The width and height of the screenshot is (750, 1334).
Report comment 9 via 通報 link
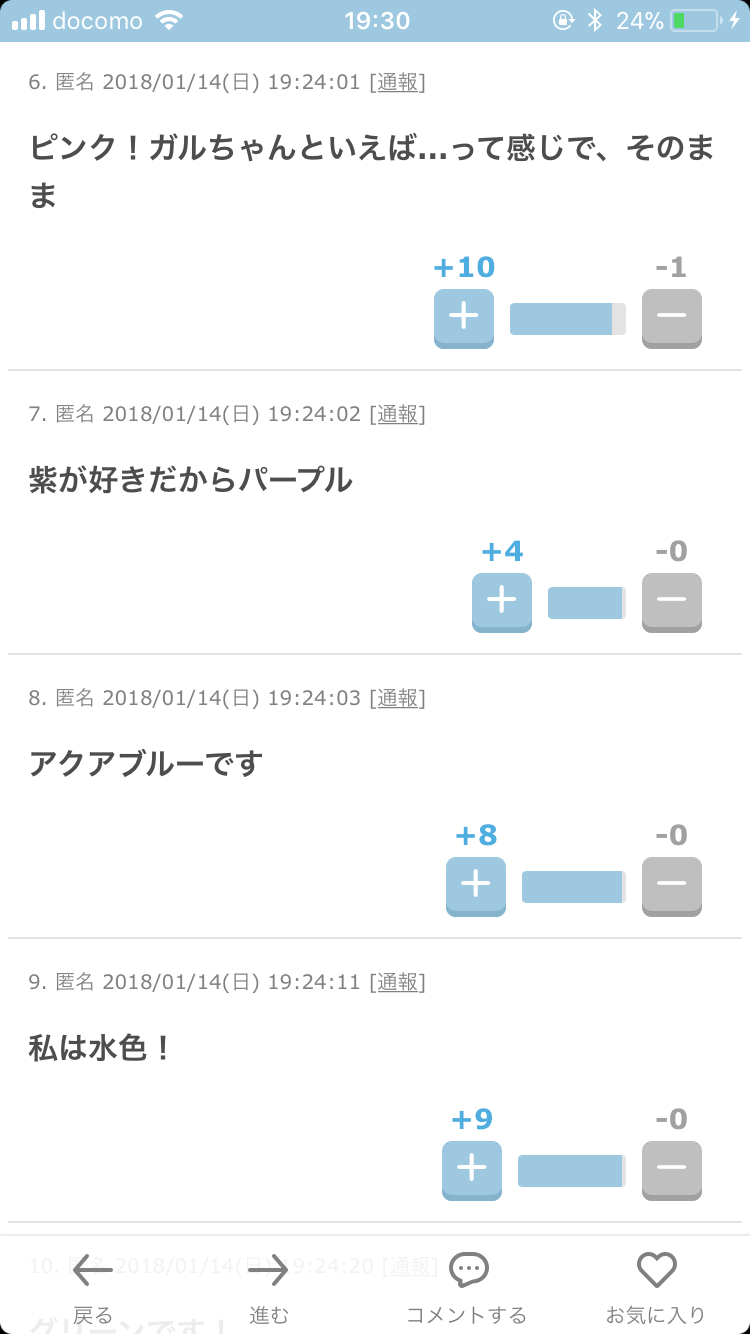point(398,982)
